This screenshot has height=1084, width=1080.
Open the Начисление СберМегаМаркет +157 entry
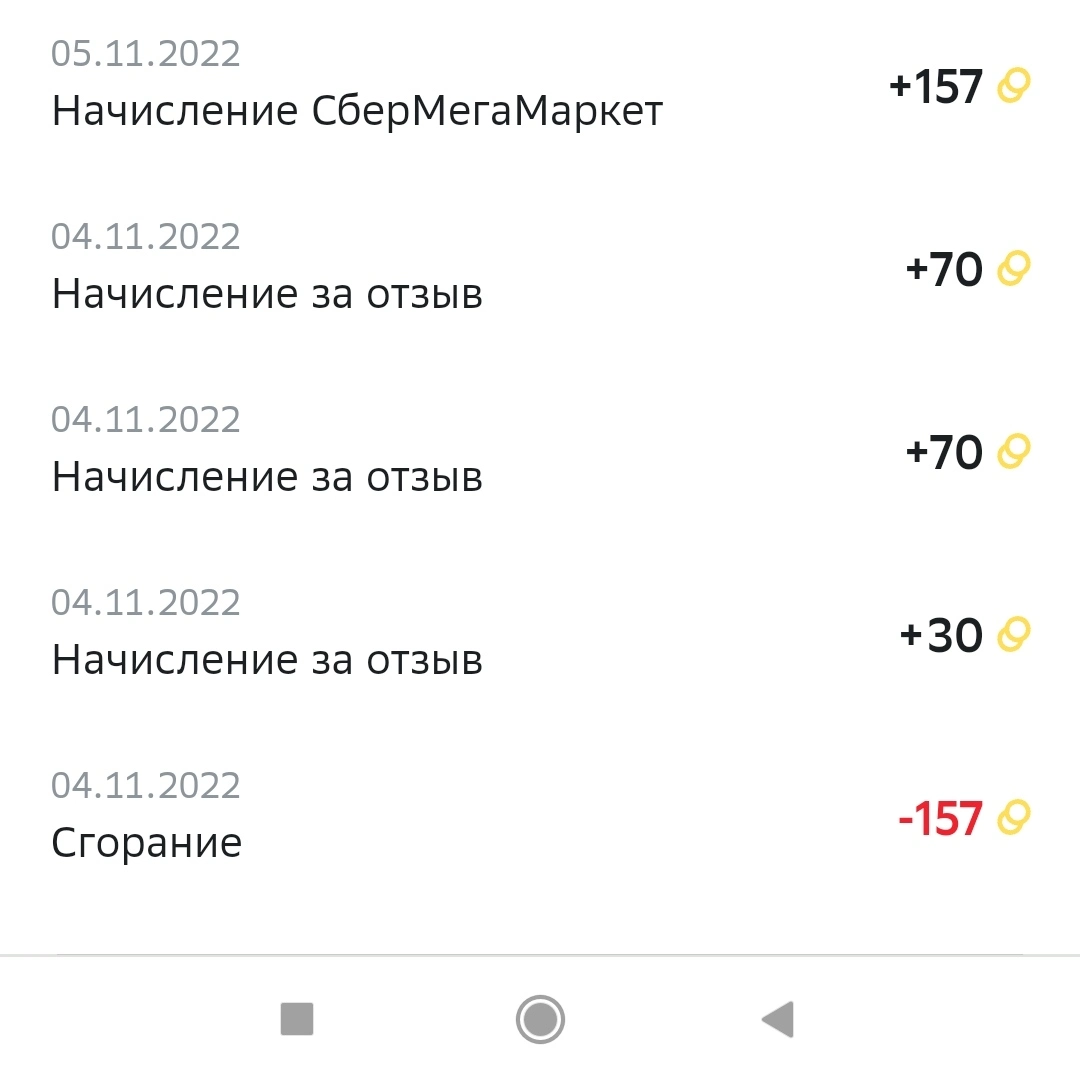tap(540, 83)
